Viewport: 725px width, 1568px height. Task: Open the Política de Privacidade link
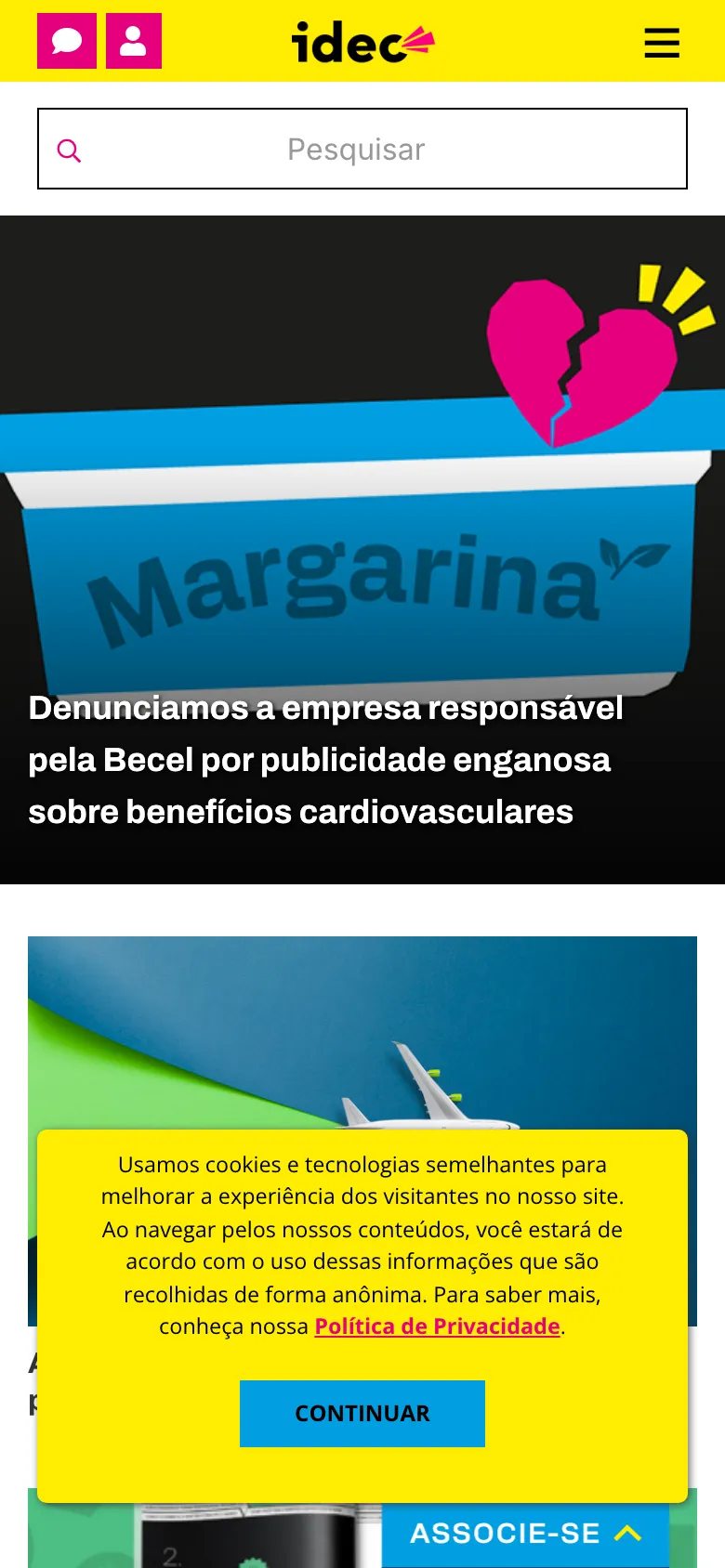[437, 1326]
